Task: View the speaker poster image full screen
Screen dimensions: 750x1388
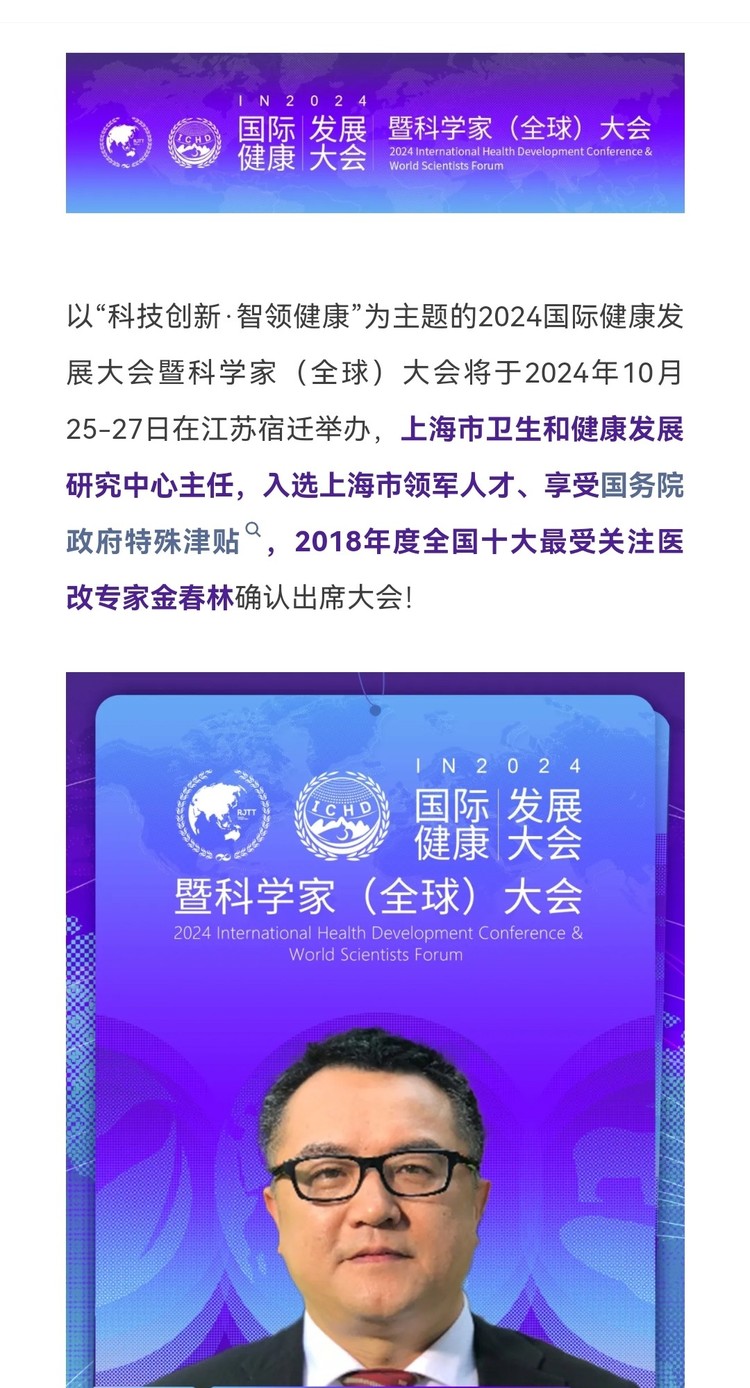Action: 375,1030
